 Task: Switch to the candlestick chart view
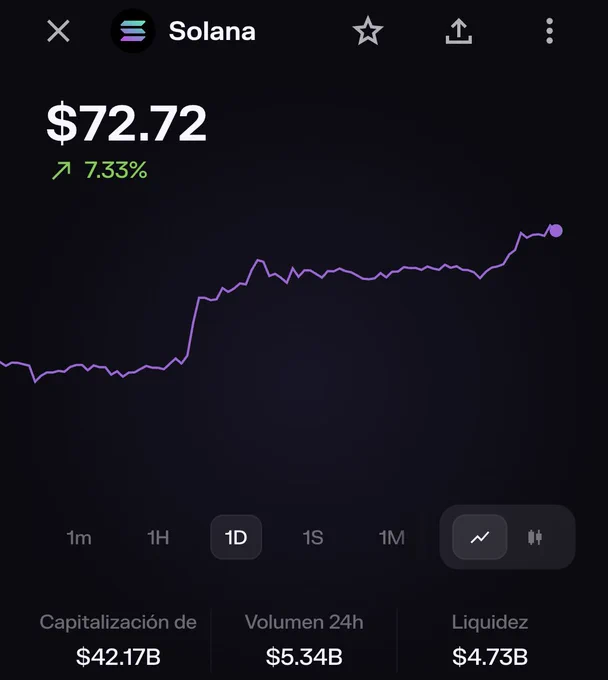click(x=535, y=537)
